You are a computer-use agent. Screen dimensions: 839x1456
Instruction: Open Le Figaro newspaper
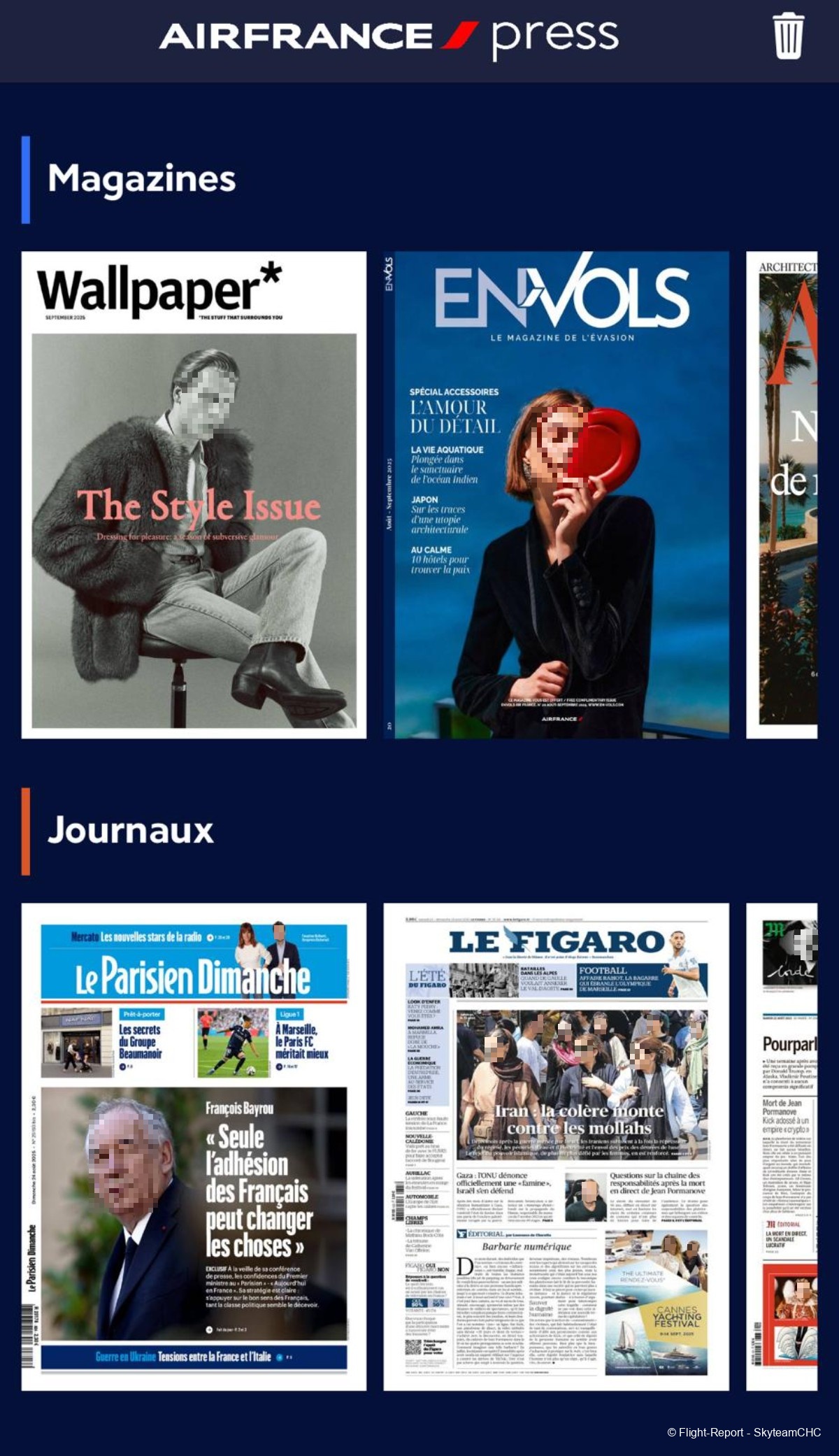tap(556, 1147)
